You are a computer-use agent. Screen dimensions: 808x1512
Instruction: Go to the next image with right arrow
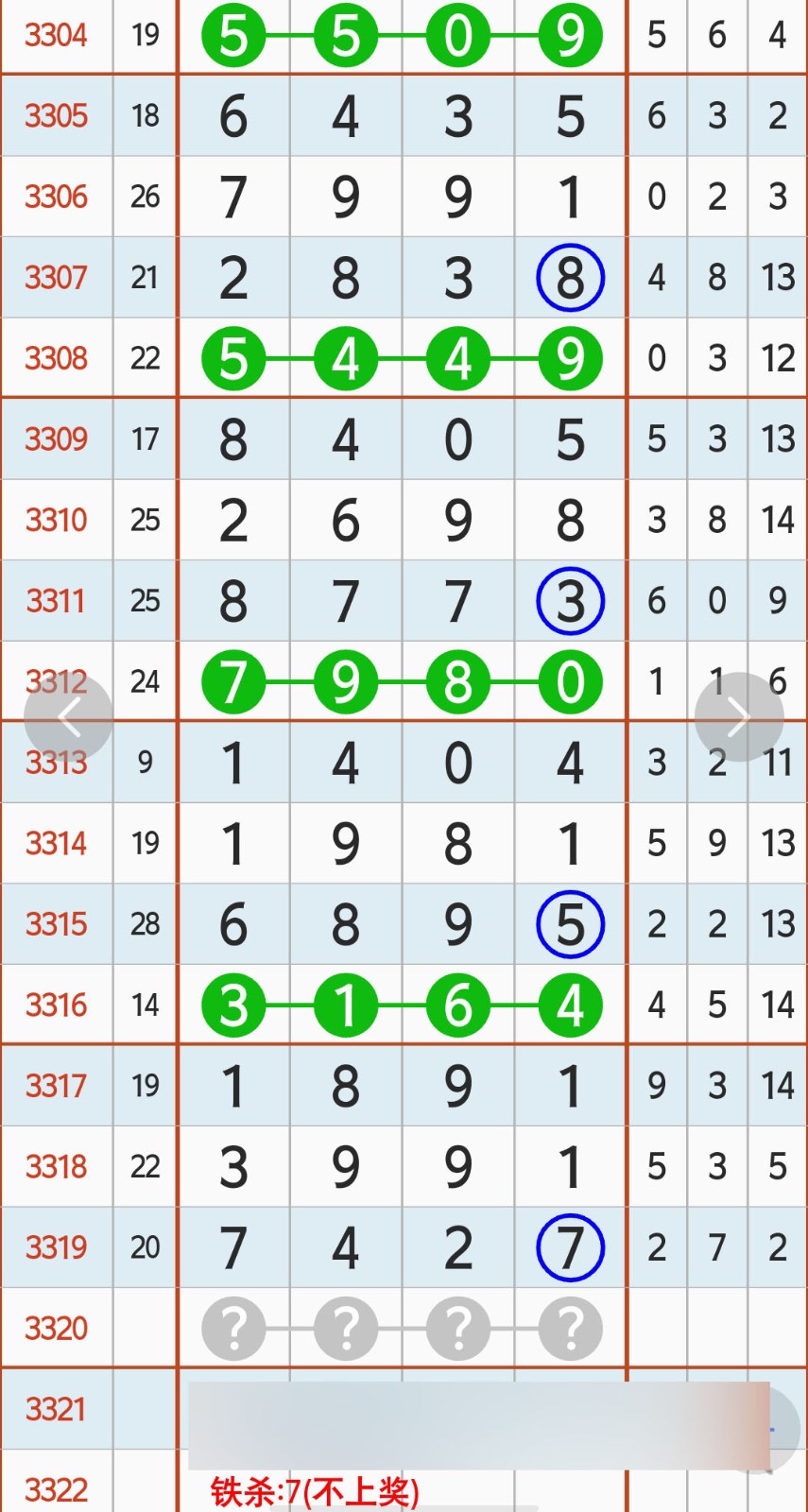tap(739, 717)
